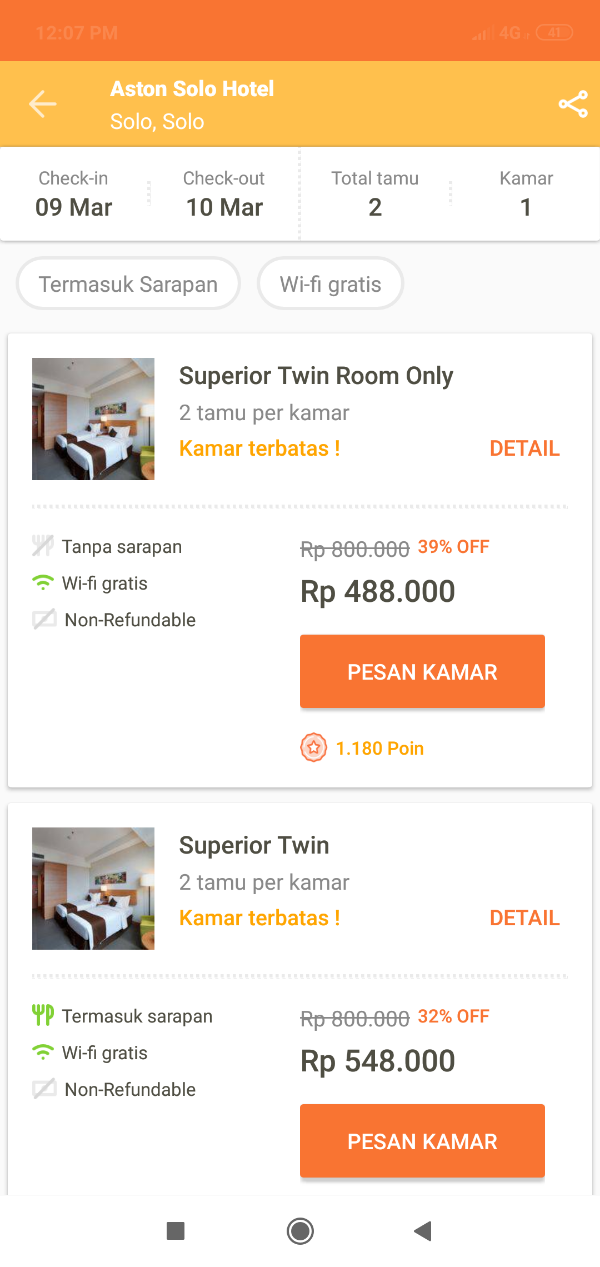Select the Wi-fi gratis filter chip

tap(330, 284)
